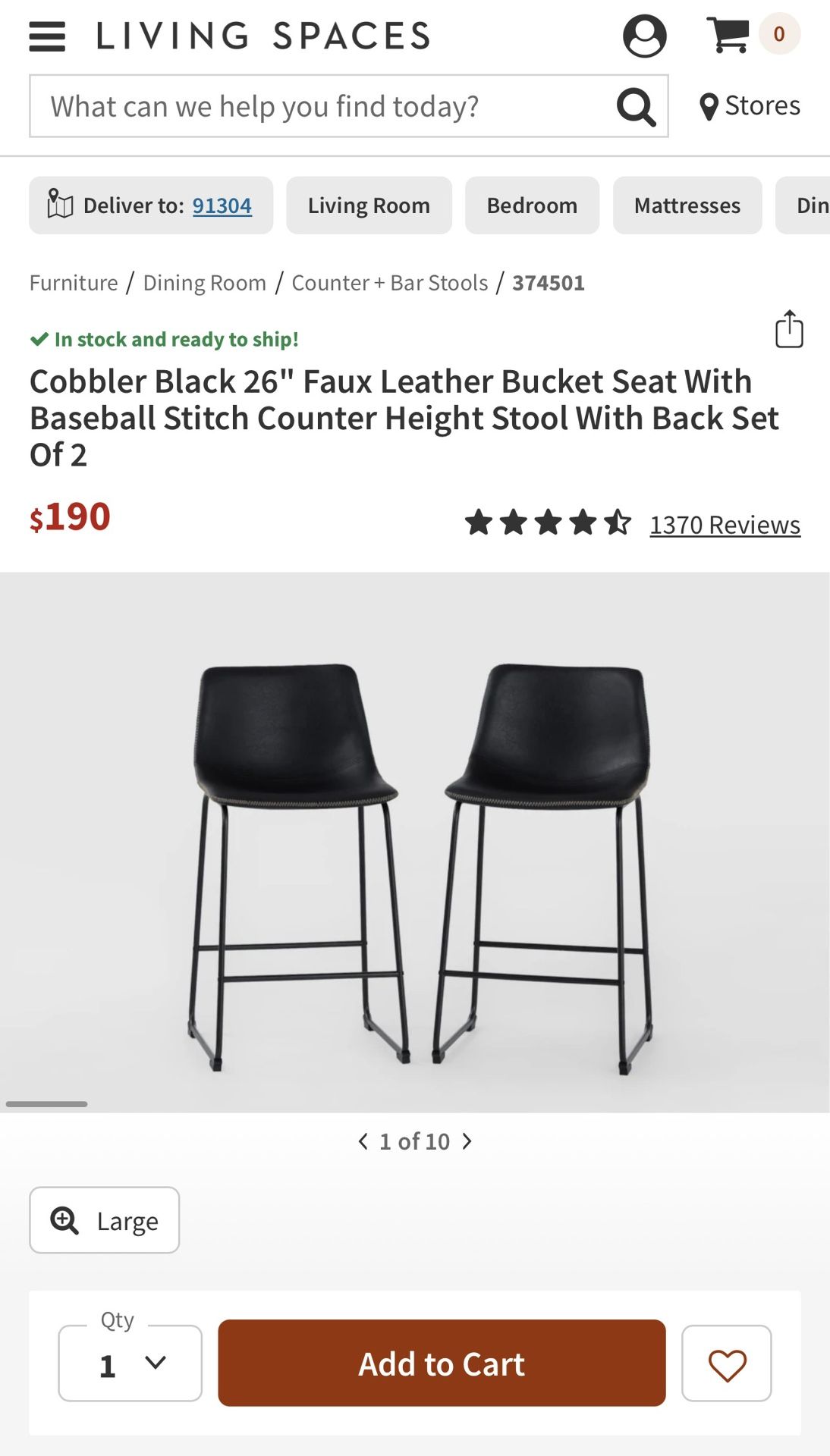Enlarge image with Large button
Image resolution: width=830 pixels, height=1456 pixels.
coord(105,1220)
